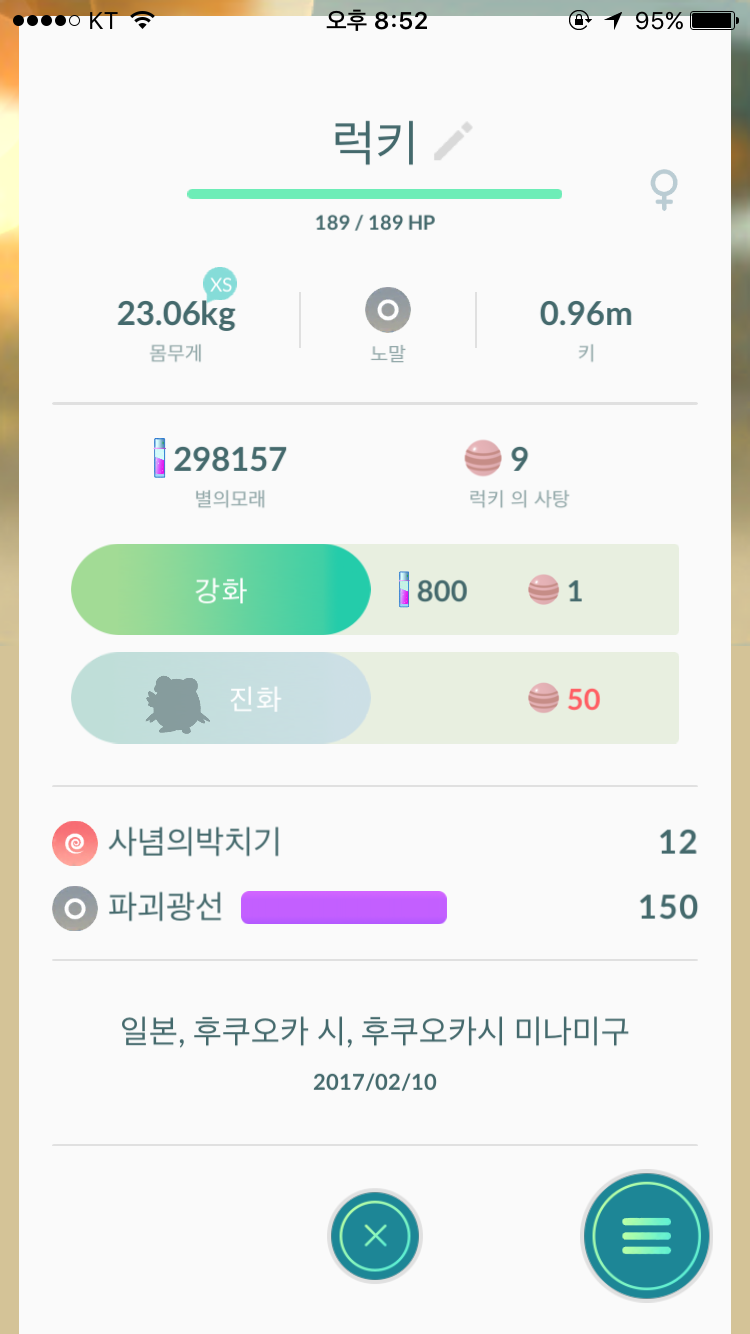Tap the pencil icon to rename 럭키
The image size is (750, 1334).
coord(453,142)
